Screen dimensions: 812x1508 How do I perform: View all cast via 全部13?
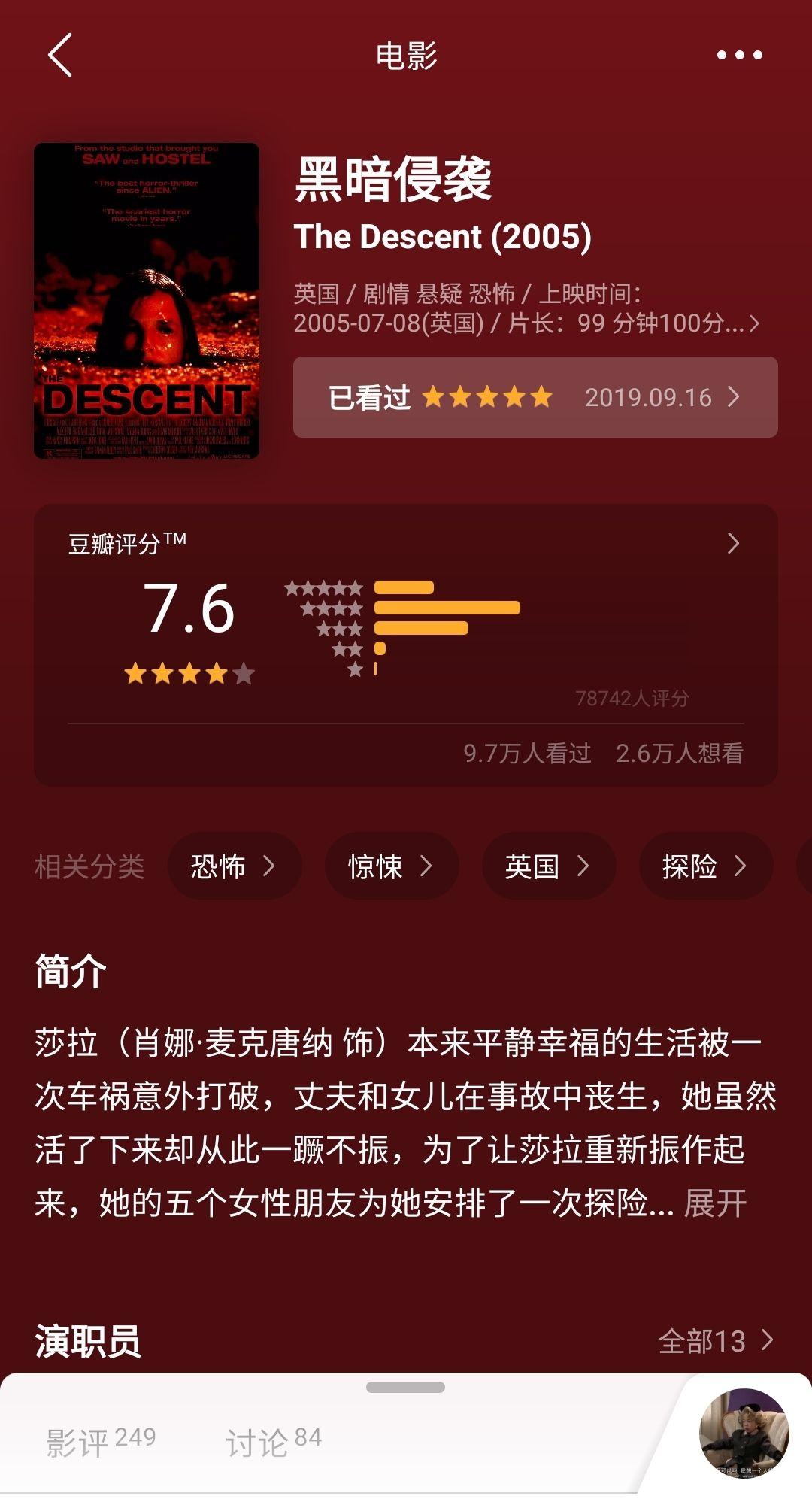[715, 1340]
